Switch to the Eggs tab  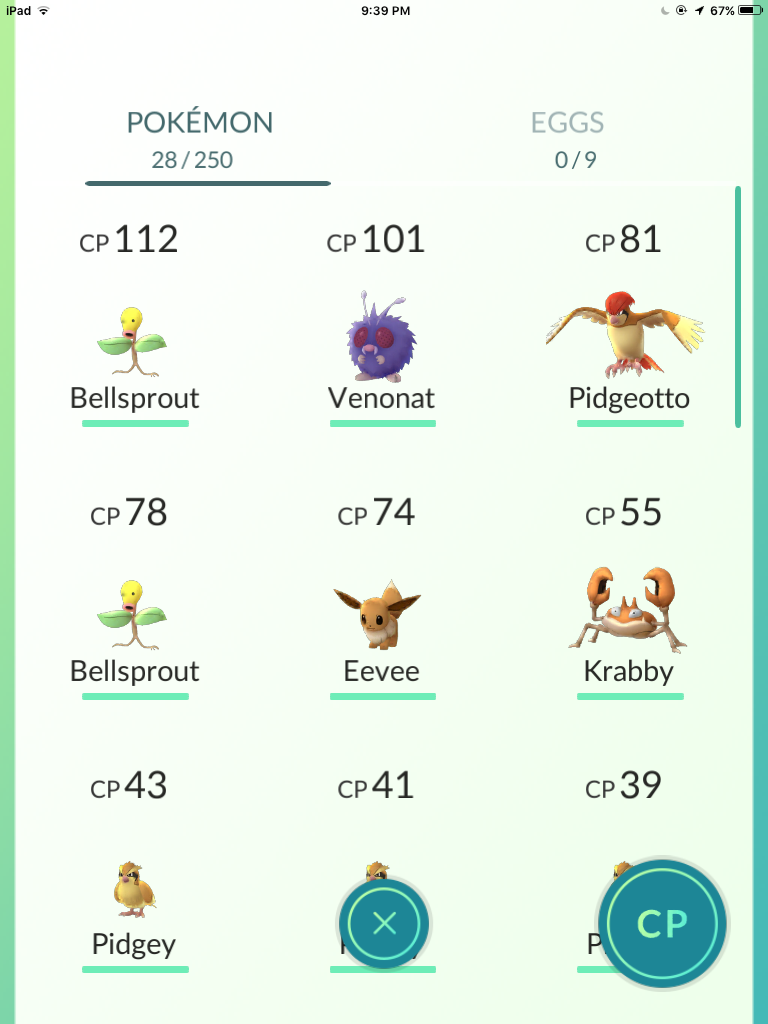(x=567, y=138)
